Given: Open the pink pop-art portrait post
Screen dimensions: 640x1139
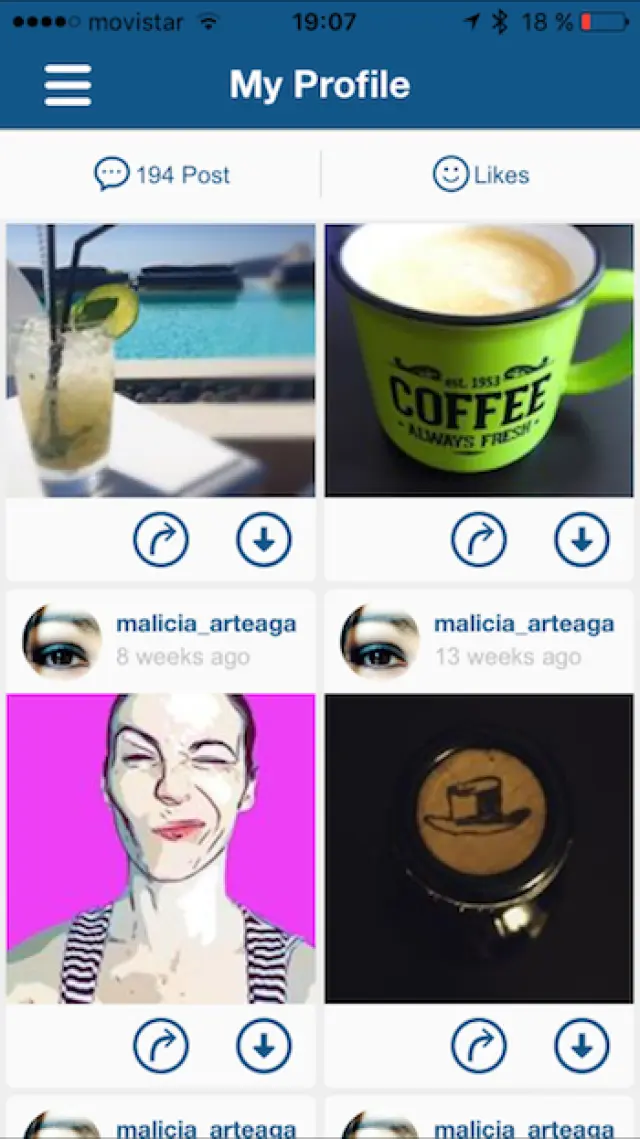Looking at the screenshot, I should [x=161, y=848].
